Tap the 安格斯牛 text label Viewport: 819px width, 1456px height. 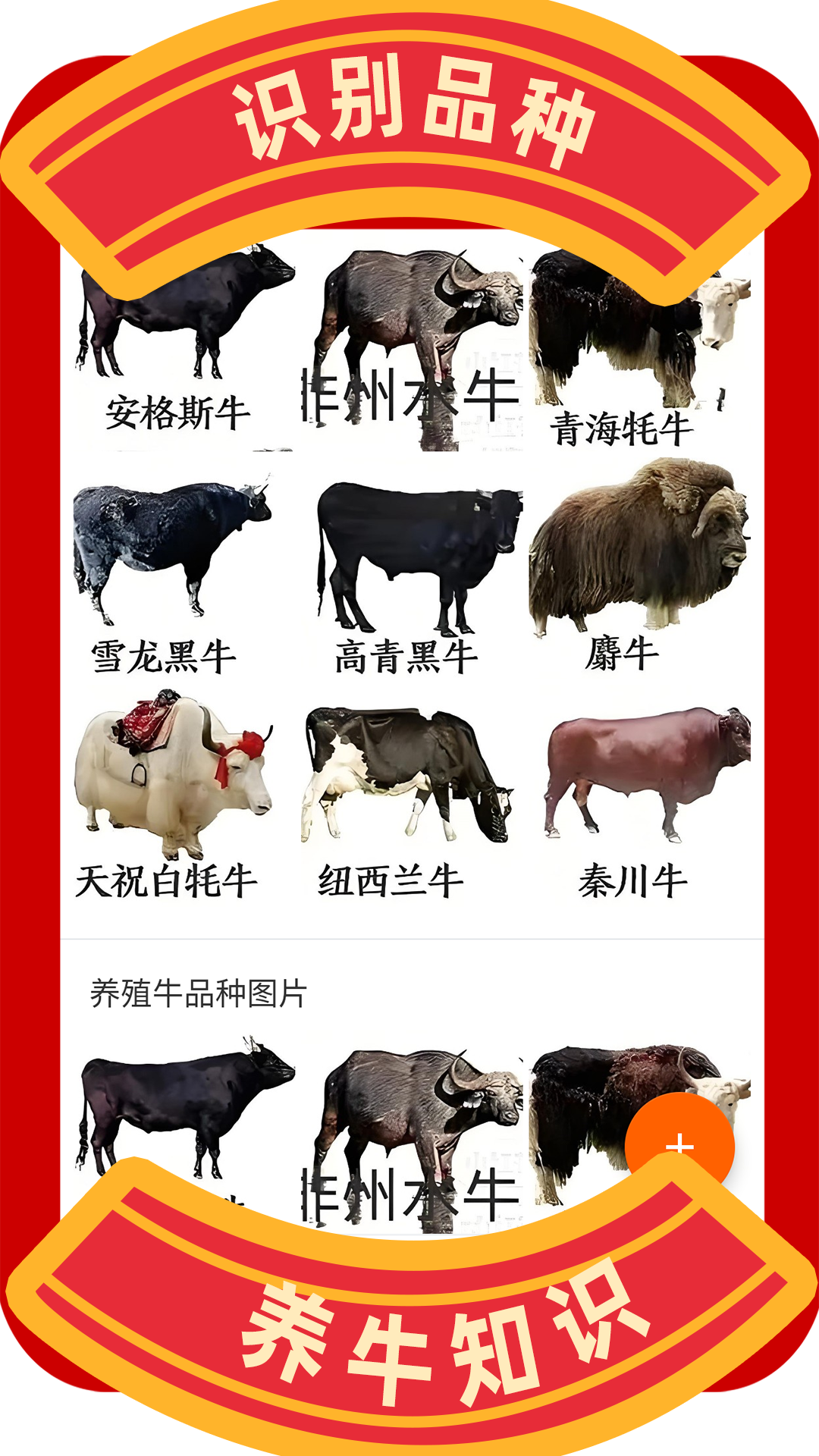tap(180, 413)
